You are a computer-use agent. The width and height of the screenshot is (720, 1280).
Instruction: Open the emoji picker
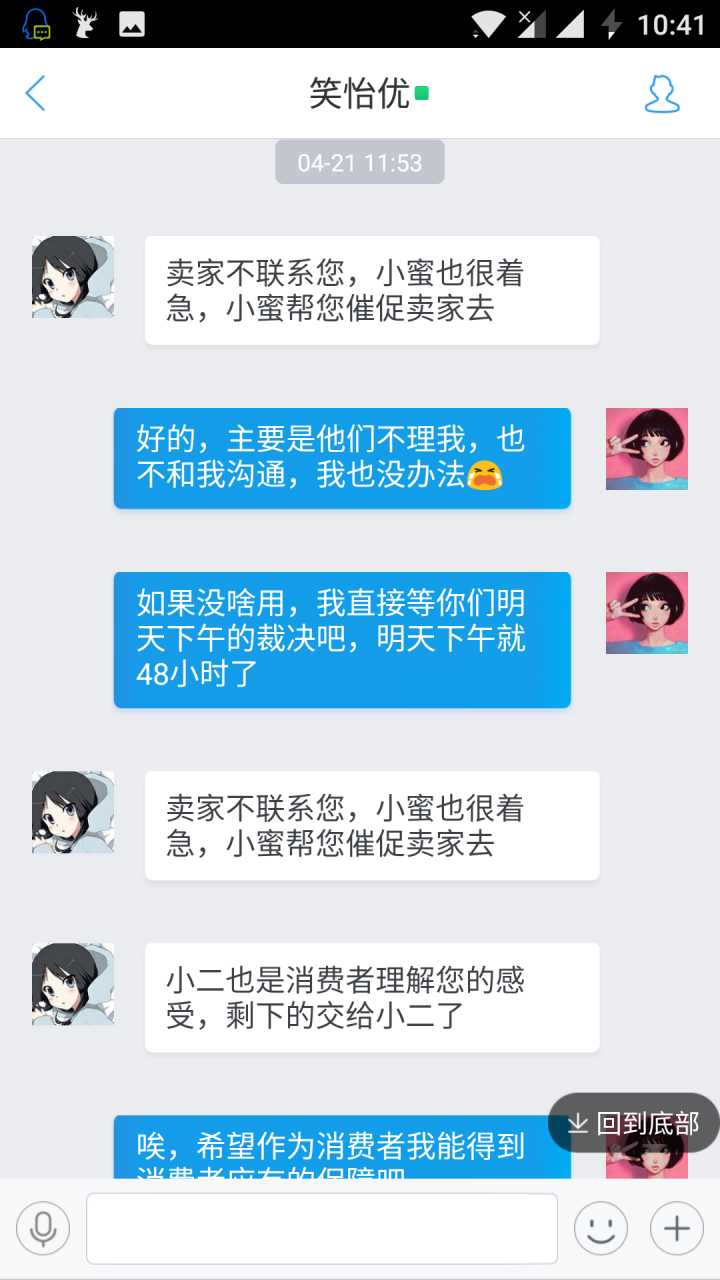[601, 1228]
